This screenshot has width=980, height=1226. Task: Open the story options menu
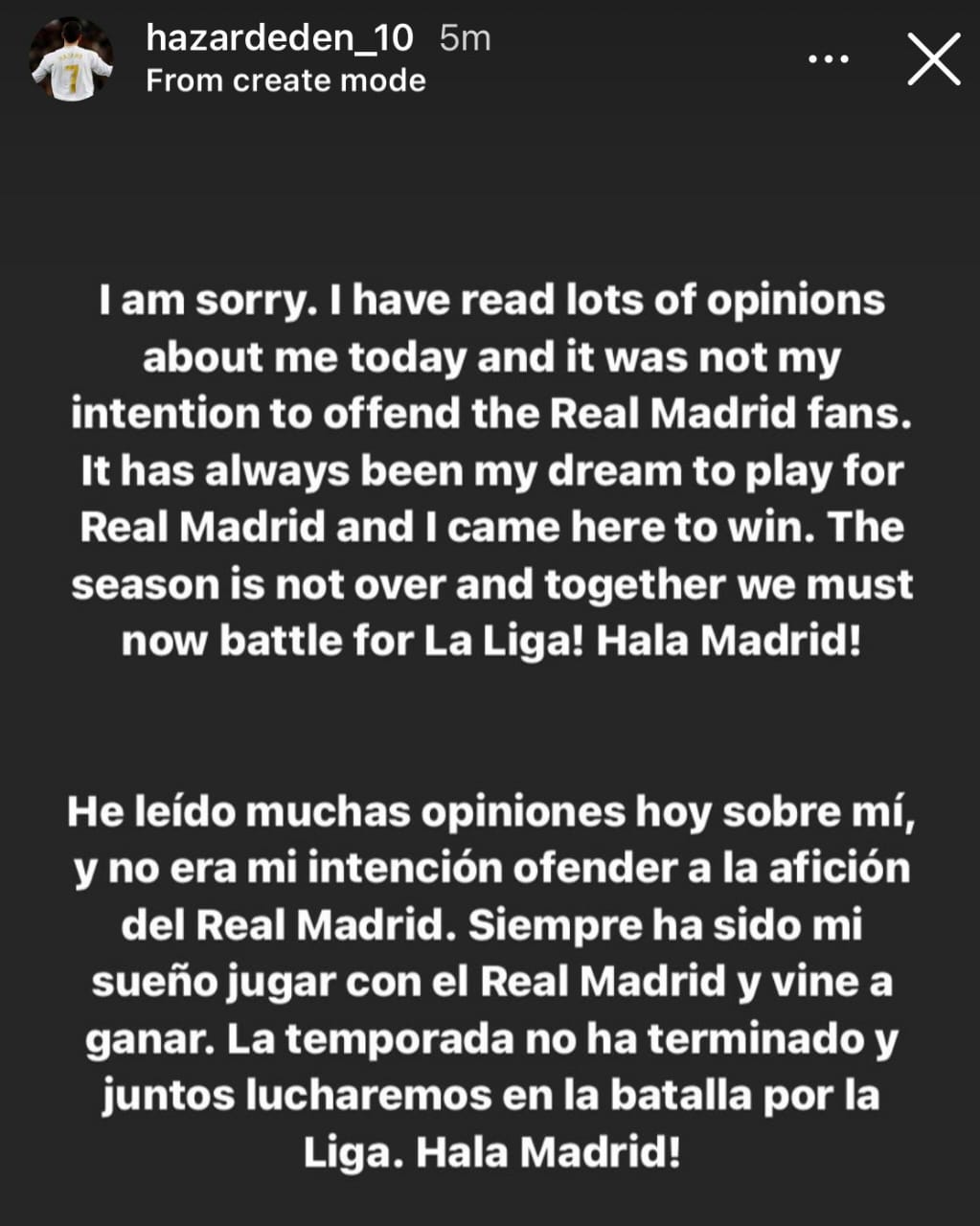(x=828, y=59)
